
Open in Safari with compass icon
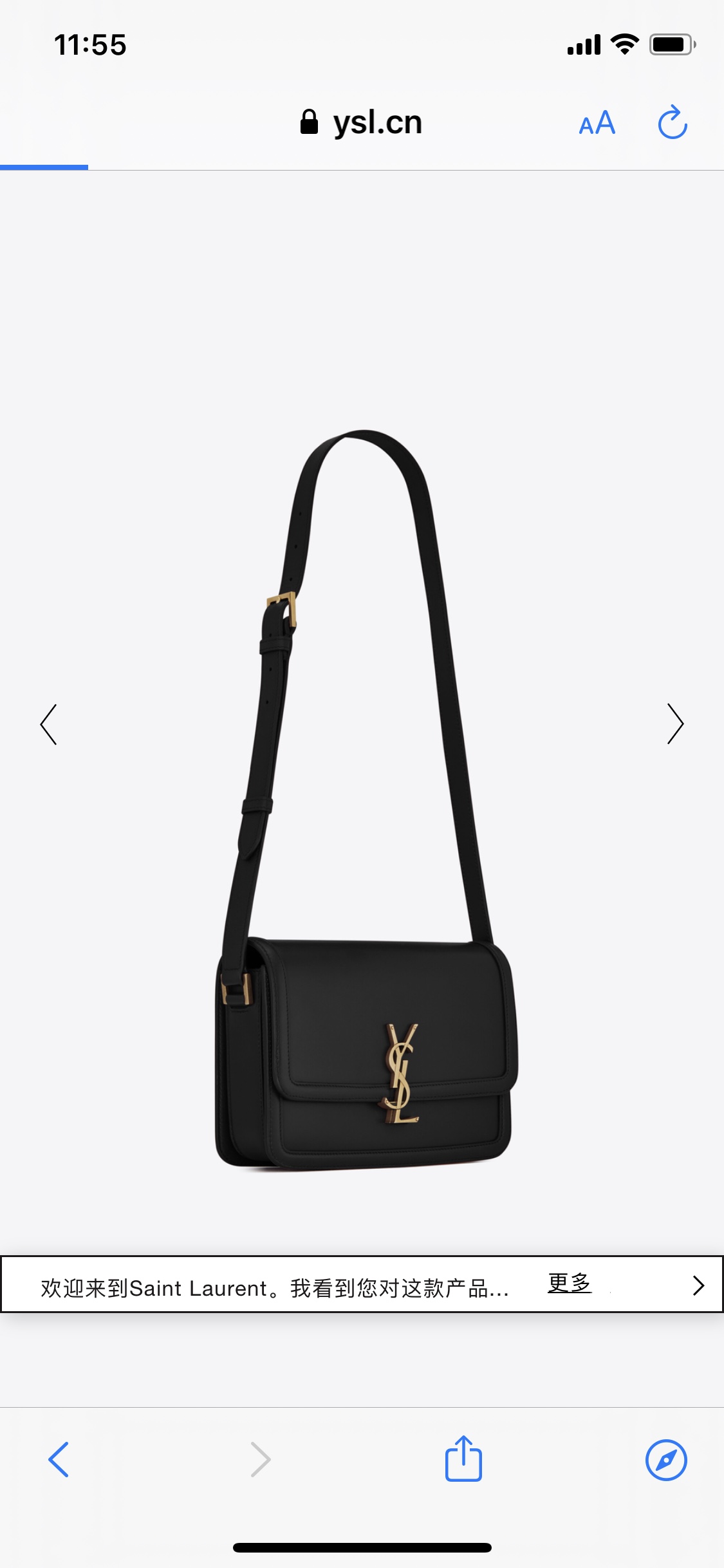click(x=666, y=1459)
